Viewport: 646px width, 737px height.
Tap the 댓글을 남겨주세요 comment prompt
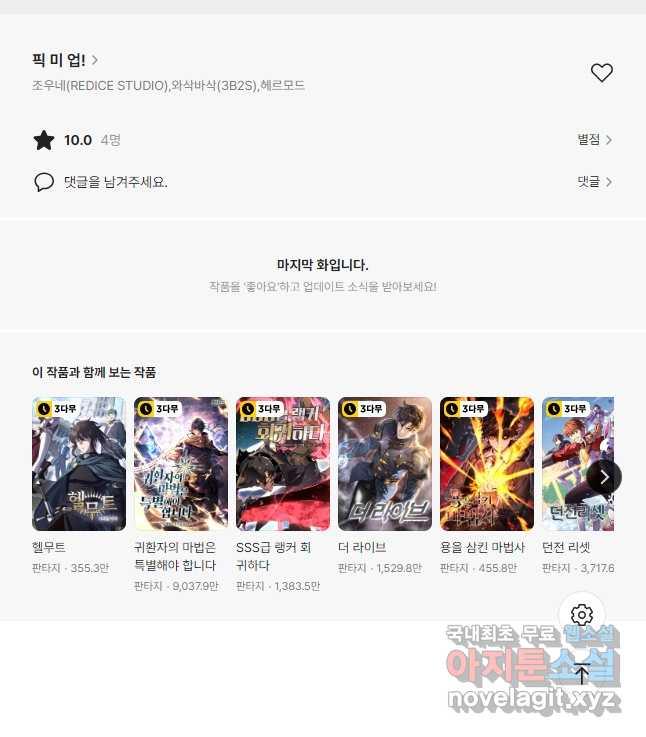click(x=115, y=182)
